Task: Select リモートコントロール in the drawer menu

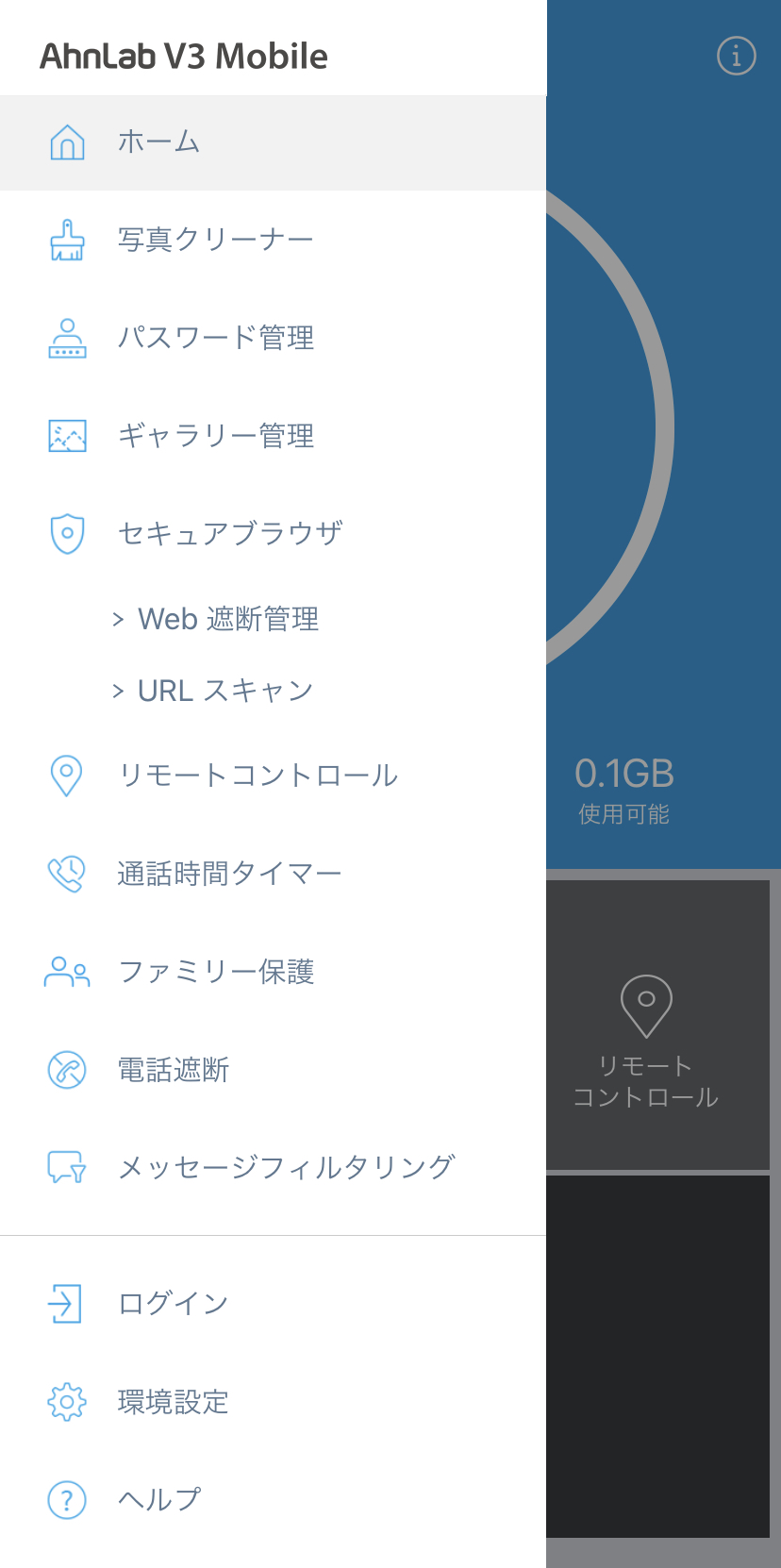Action: click(x=273, y=776)
